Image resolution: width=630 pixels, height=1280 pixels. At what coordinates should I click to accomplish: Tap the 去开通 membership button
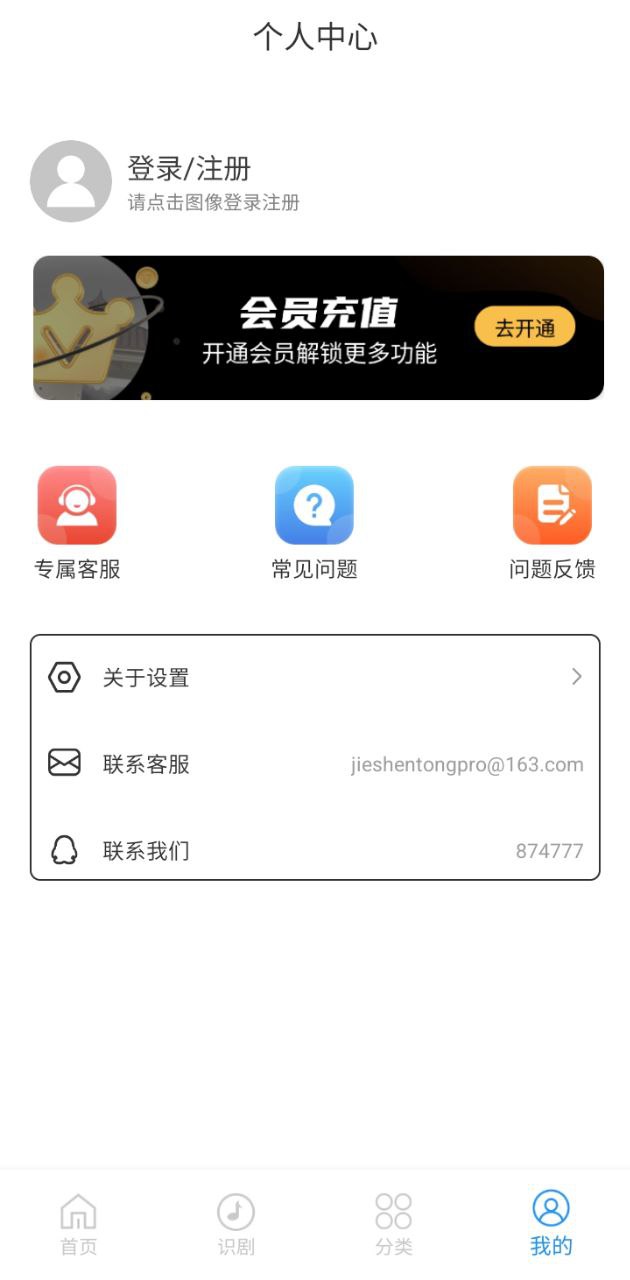[525, 328]
